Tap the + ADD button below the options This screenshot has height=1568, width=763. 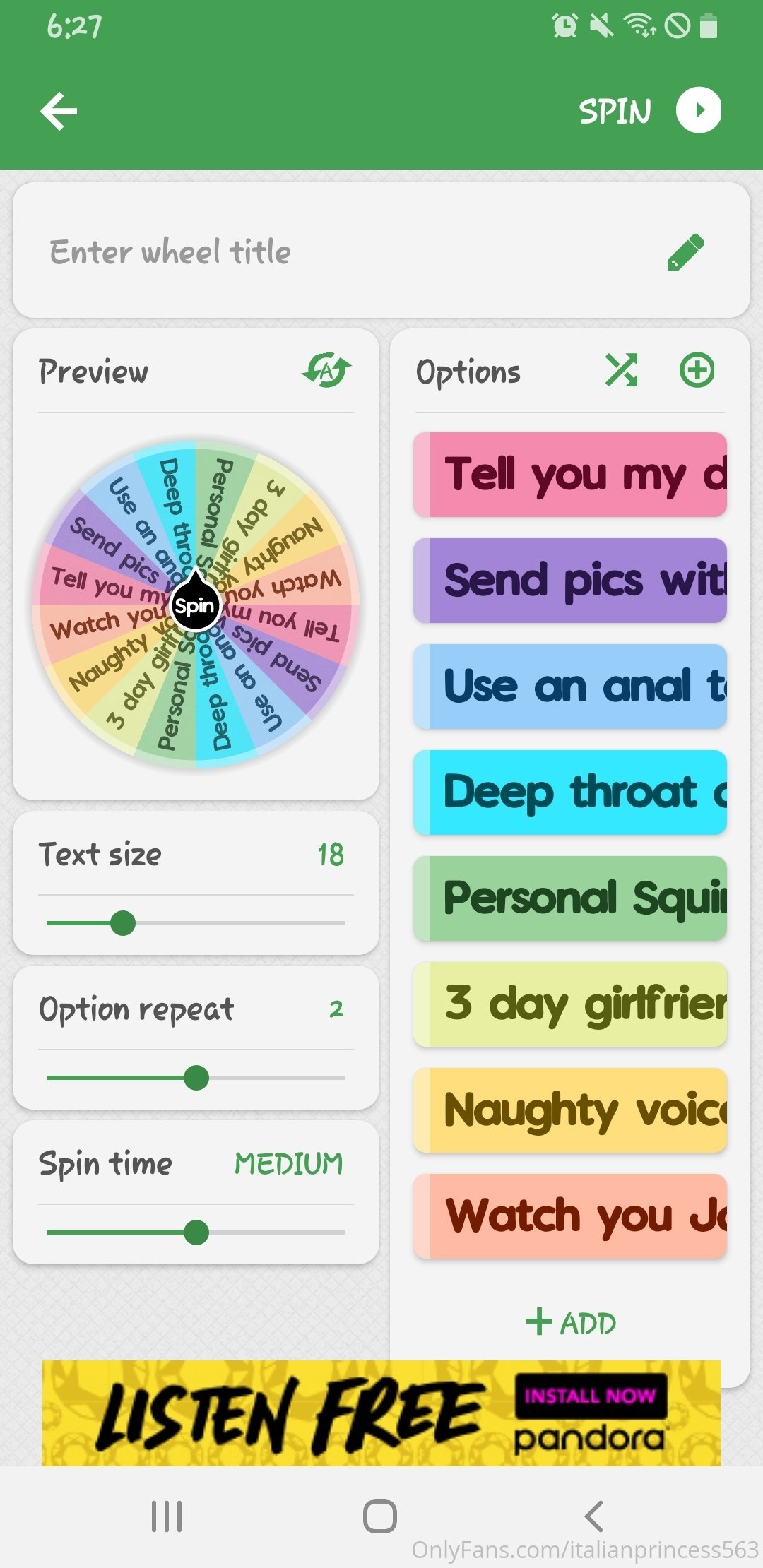[571, 1322]
